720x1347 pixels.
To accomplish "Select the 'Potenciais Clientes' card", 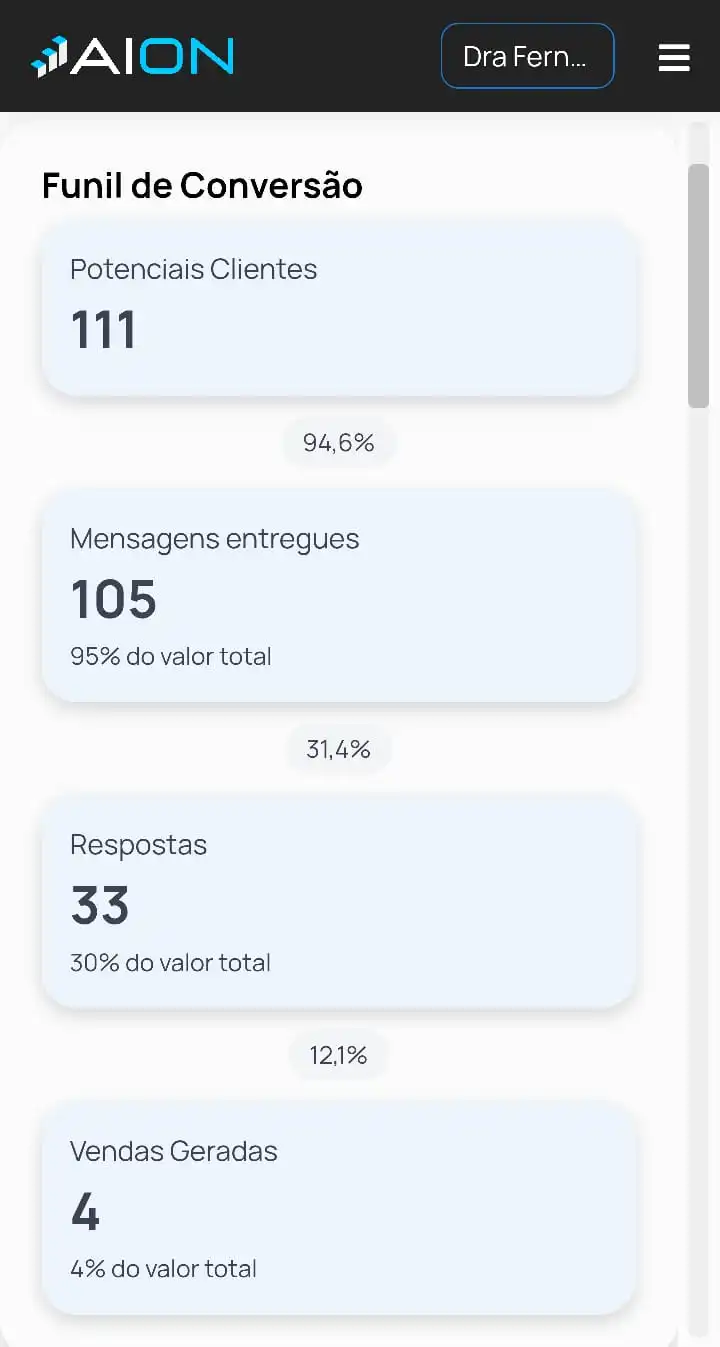I will (x=338, y=310).
